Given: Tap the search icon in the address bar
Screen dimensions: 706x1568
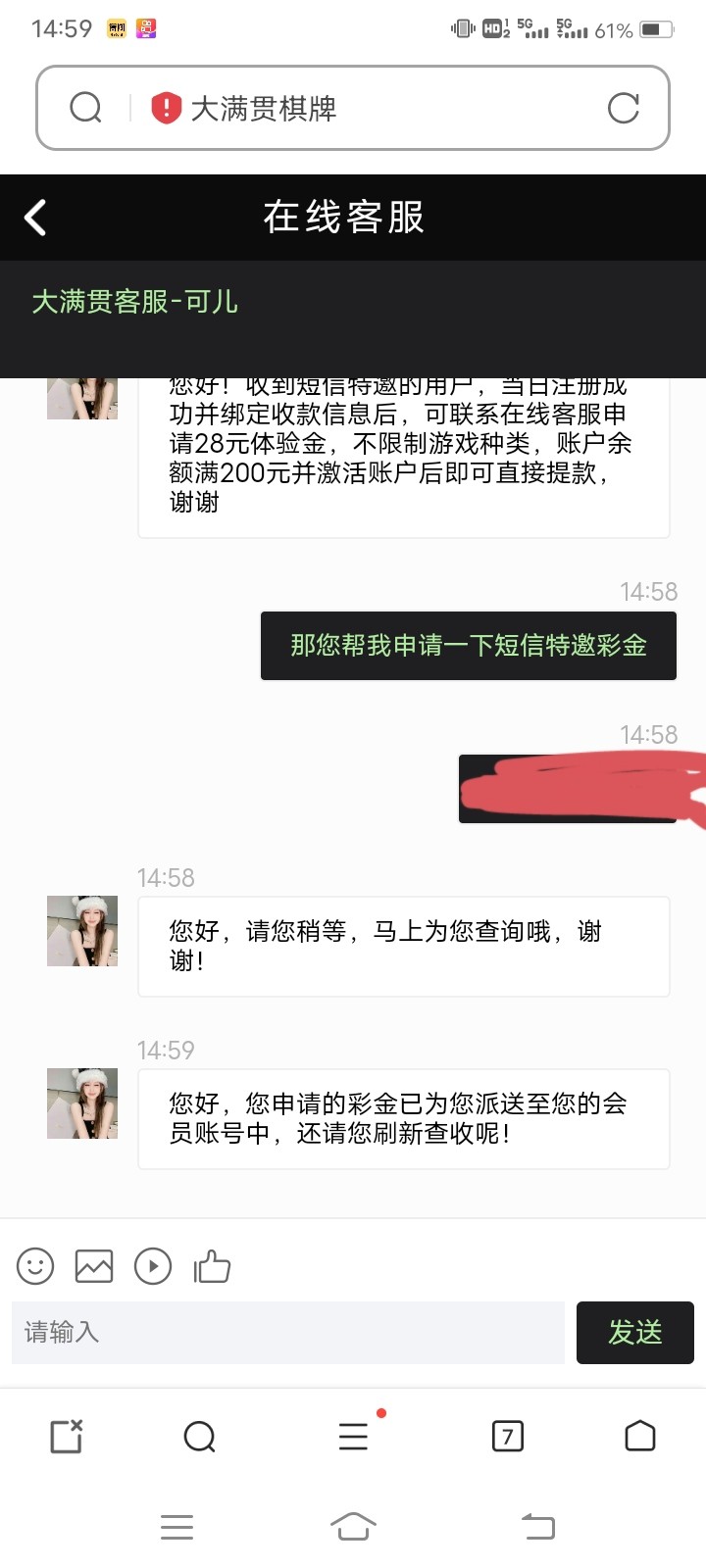Looking at the screenshot, I should click(86, 108).
